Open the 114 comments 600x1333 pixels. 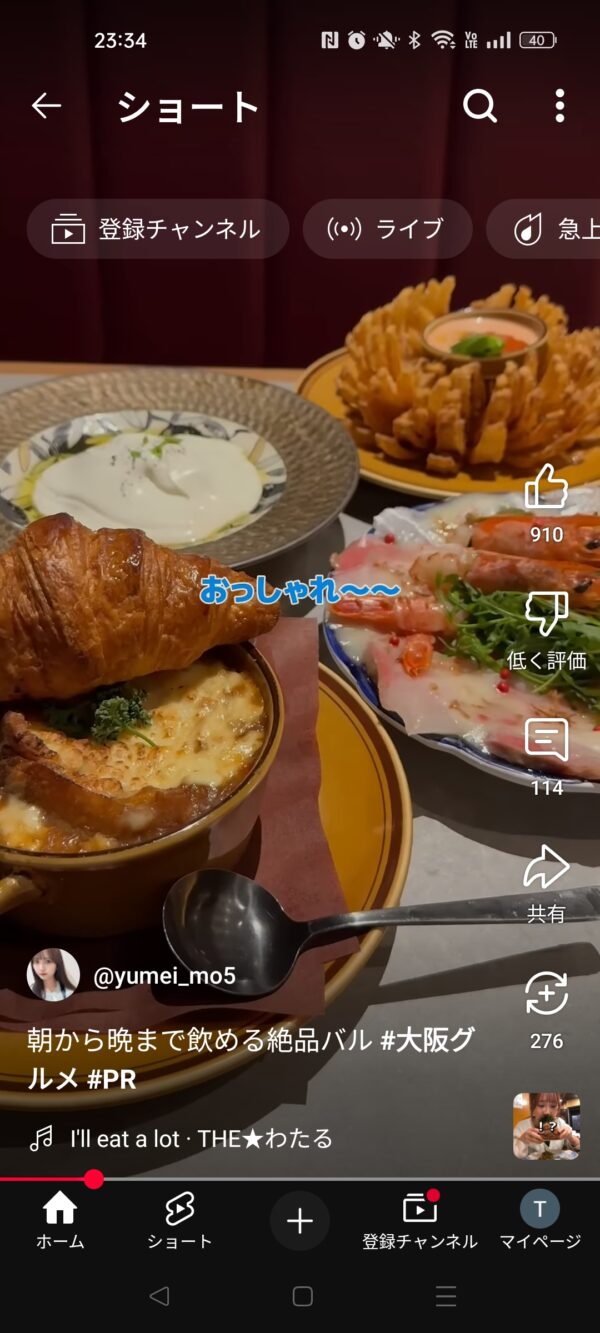(546, 742)
